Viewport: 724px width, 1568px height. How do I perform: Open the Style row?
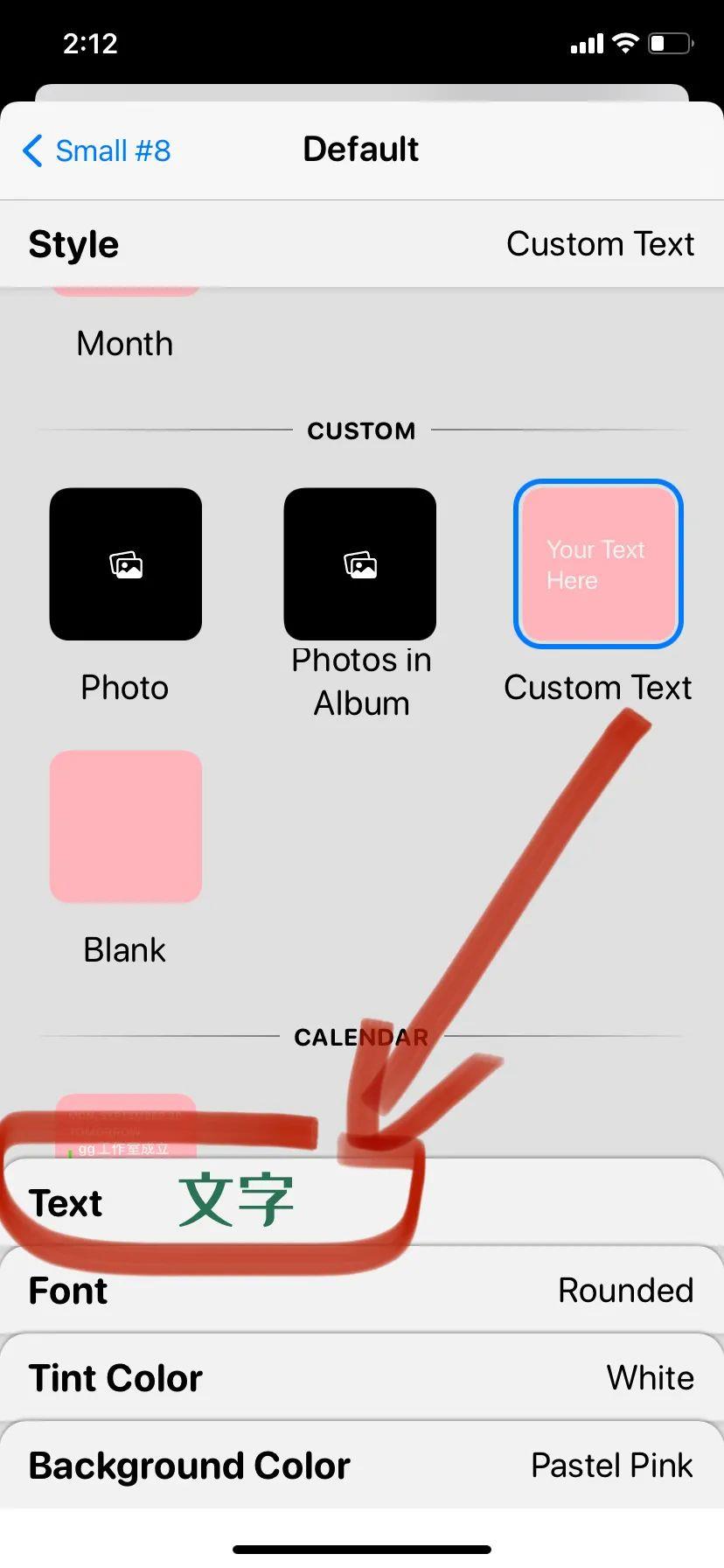tap(362, 244)
